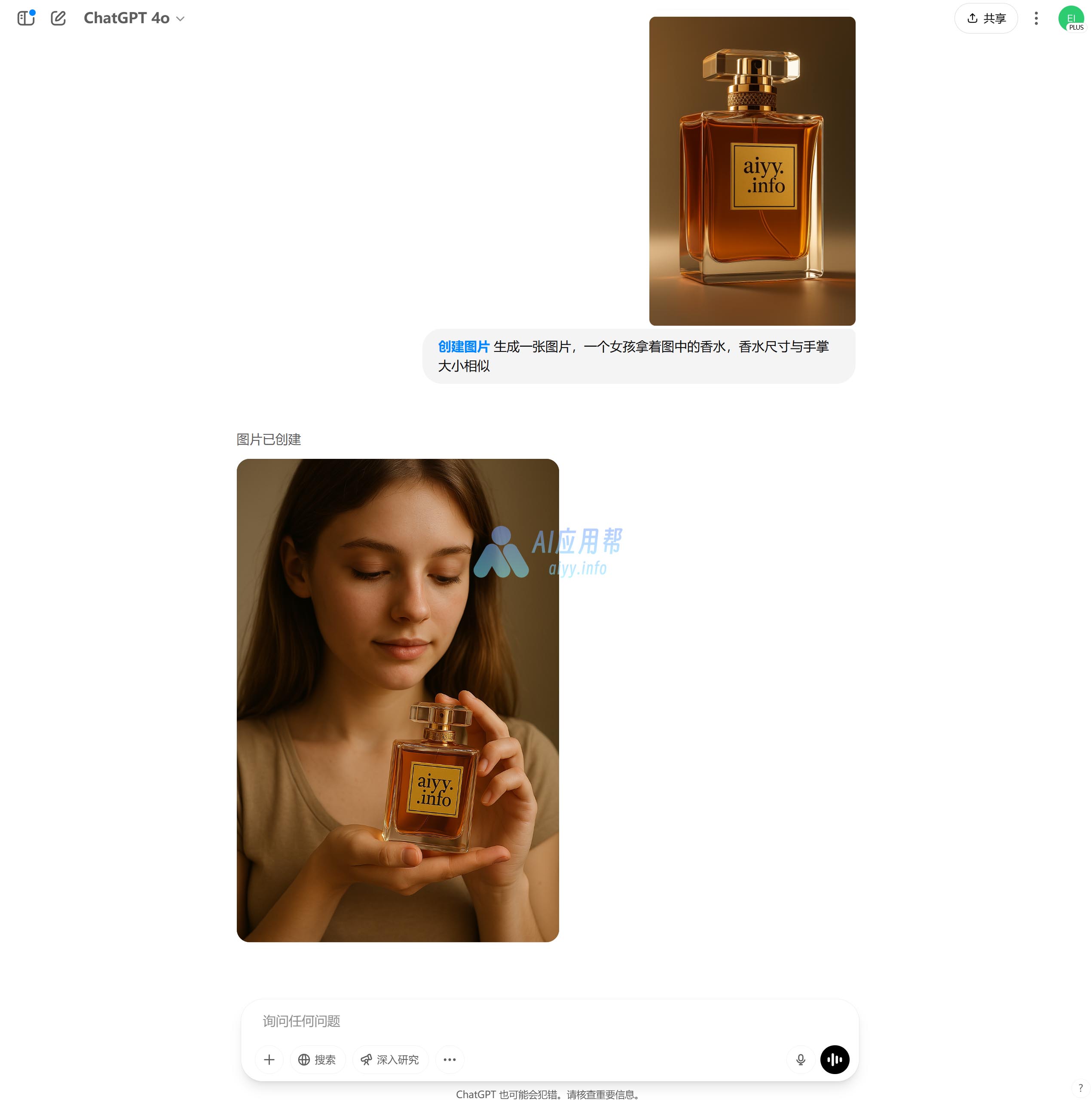Expand the ChatGPT 4o model selector
Image resolution: width=1092 pixels, height=1105 pixels.
click(x=134, y=18)
